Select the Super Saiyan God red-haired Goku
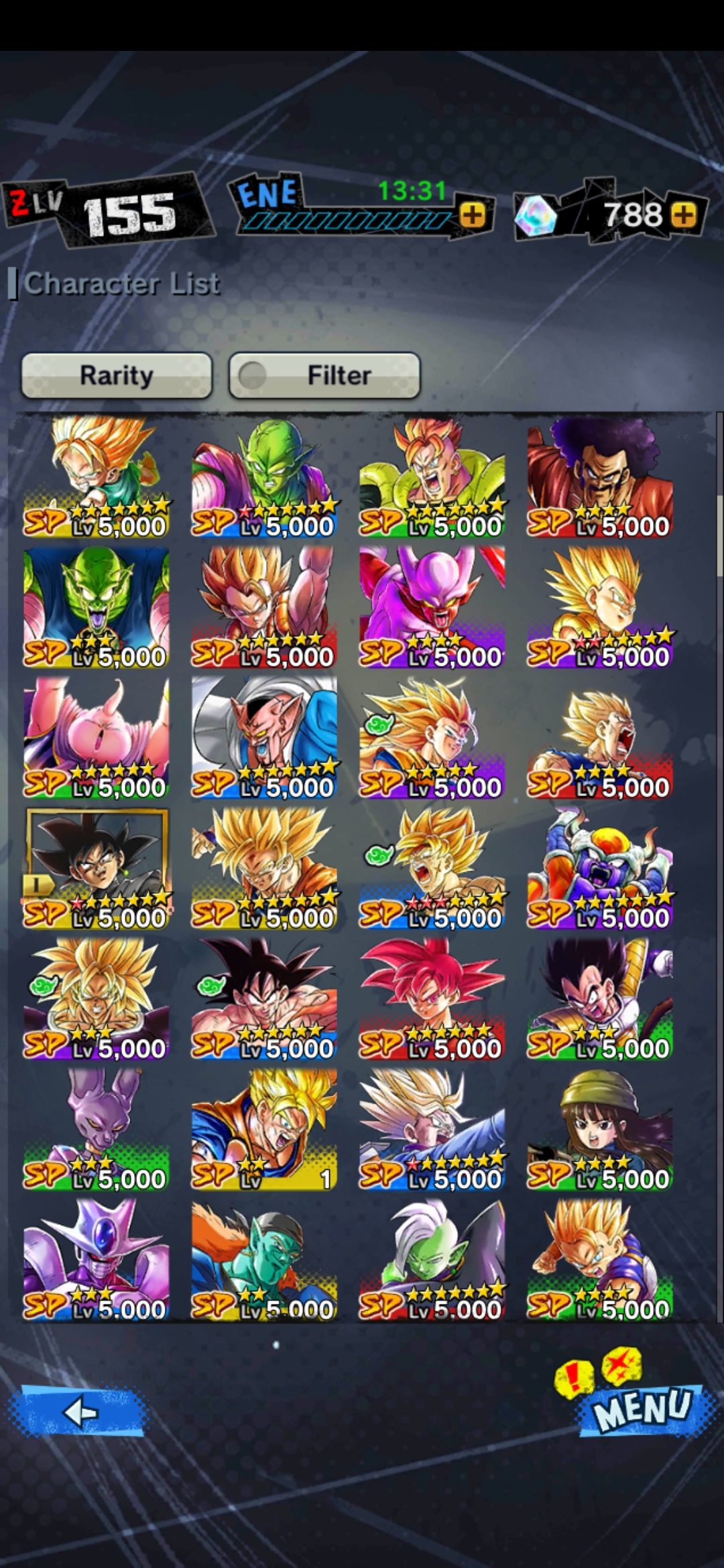This screenshot has width=724, height=1568. [432, 998]
